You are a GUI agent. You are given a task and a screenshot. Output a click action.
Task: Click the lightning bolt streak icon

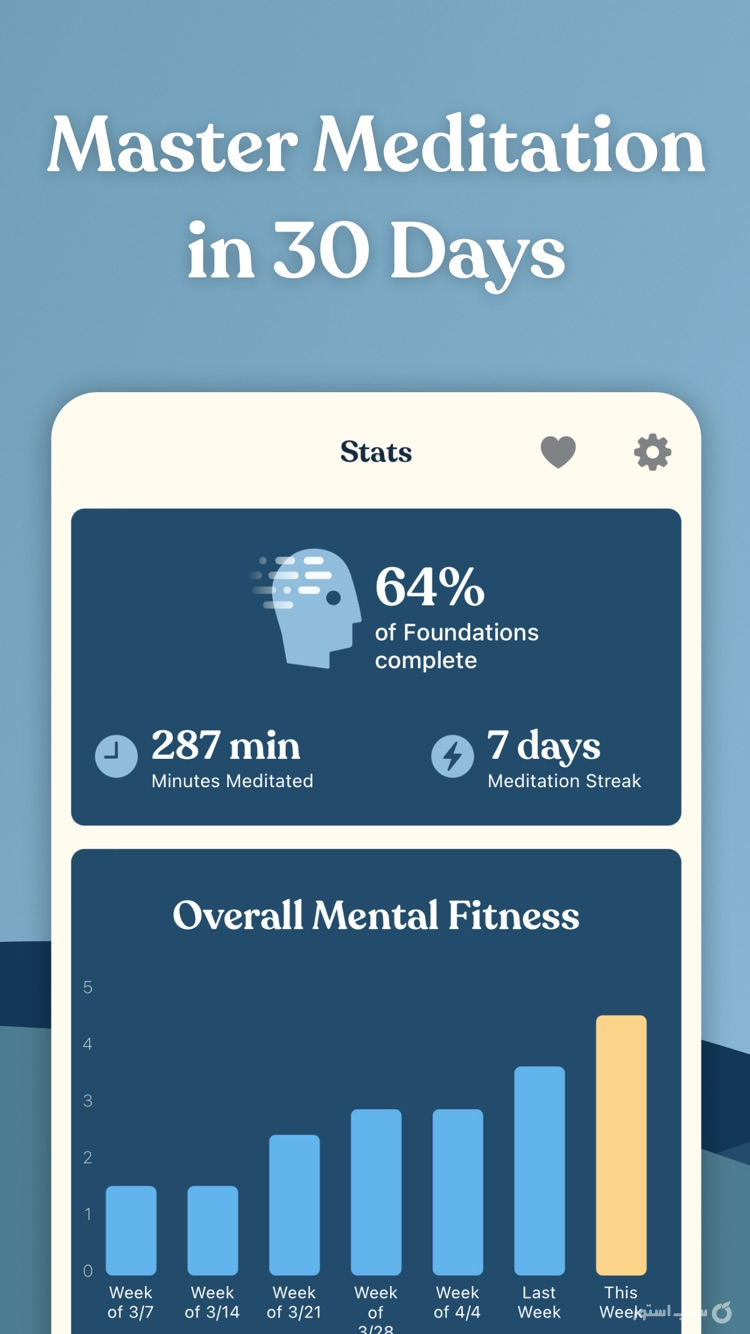tap(451, 756)
